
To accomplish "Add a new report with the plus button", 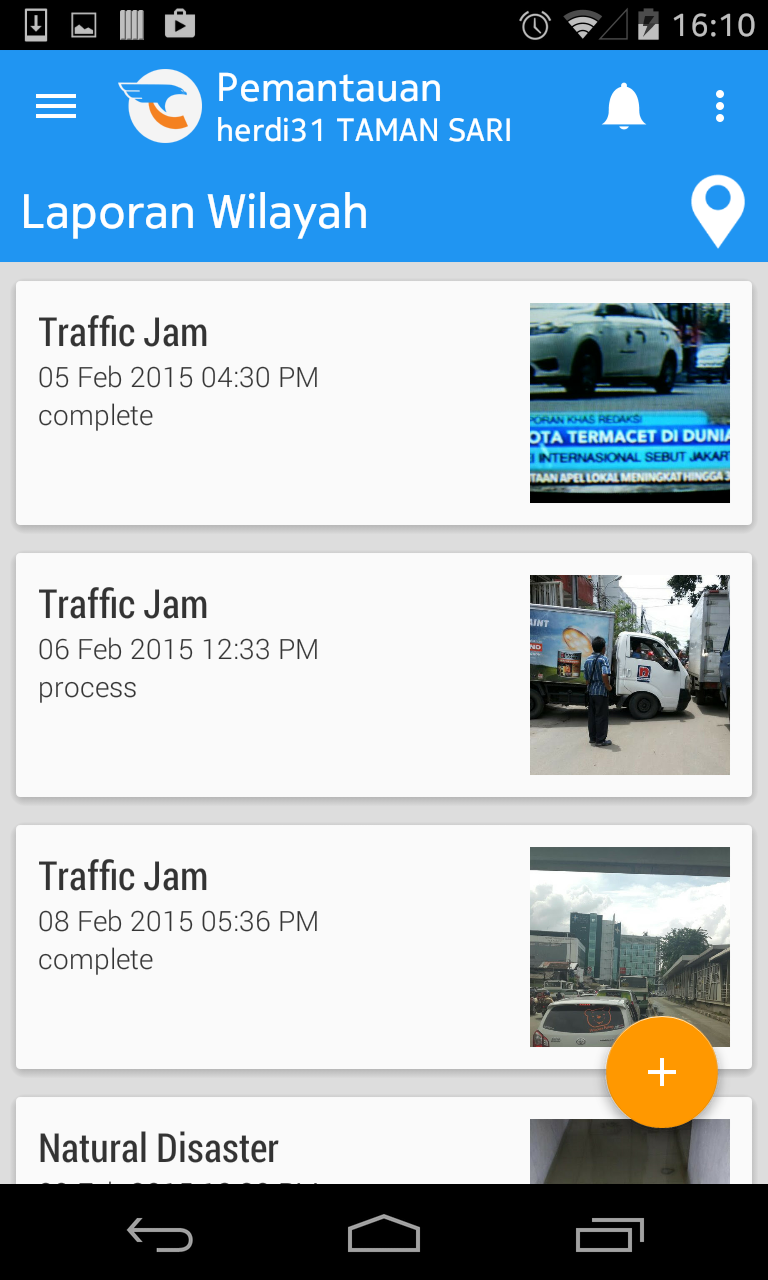I will click(x=661, y=1072).
